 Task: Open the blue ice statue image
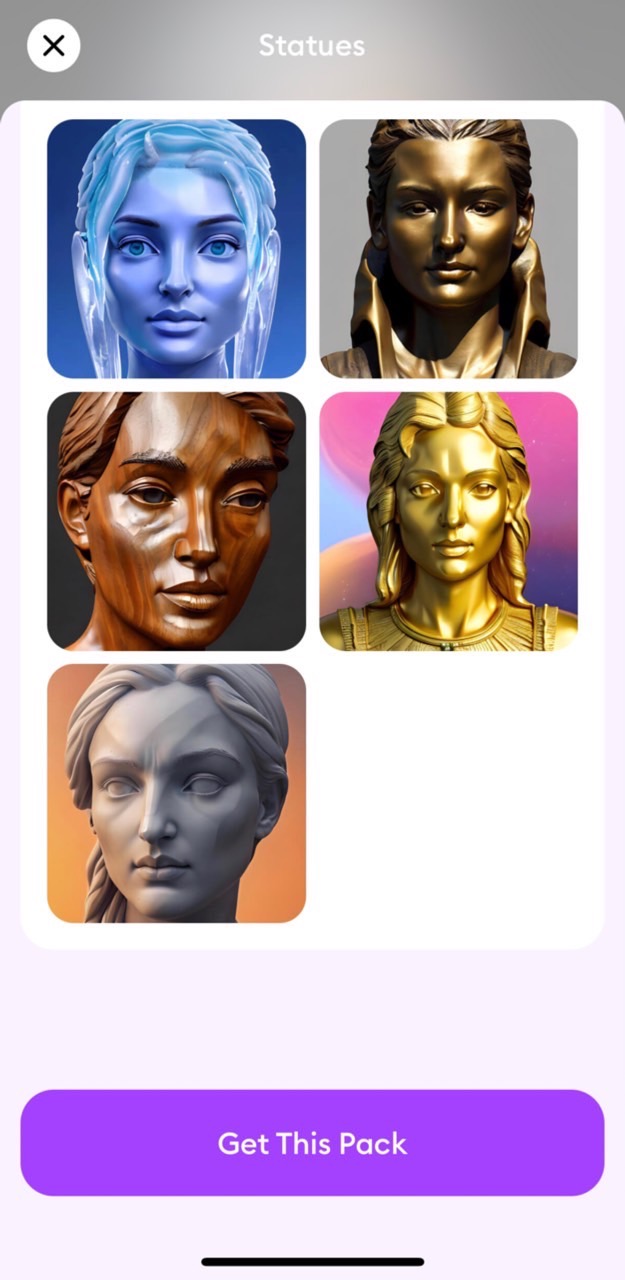coord(176,249)
